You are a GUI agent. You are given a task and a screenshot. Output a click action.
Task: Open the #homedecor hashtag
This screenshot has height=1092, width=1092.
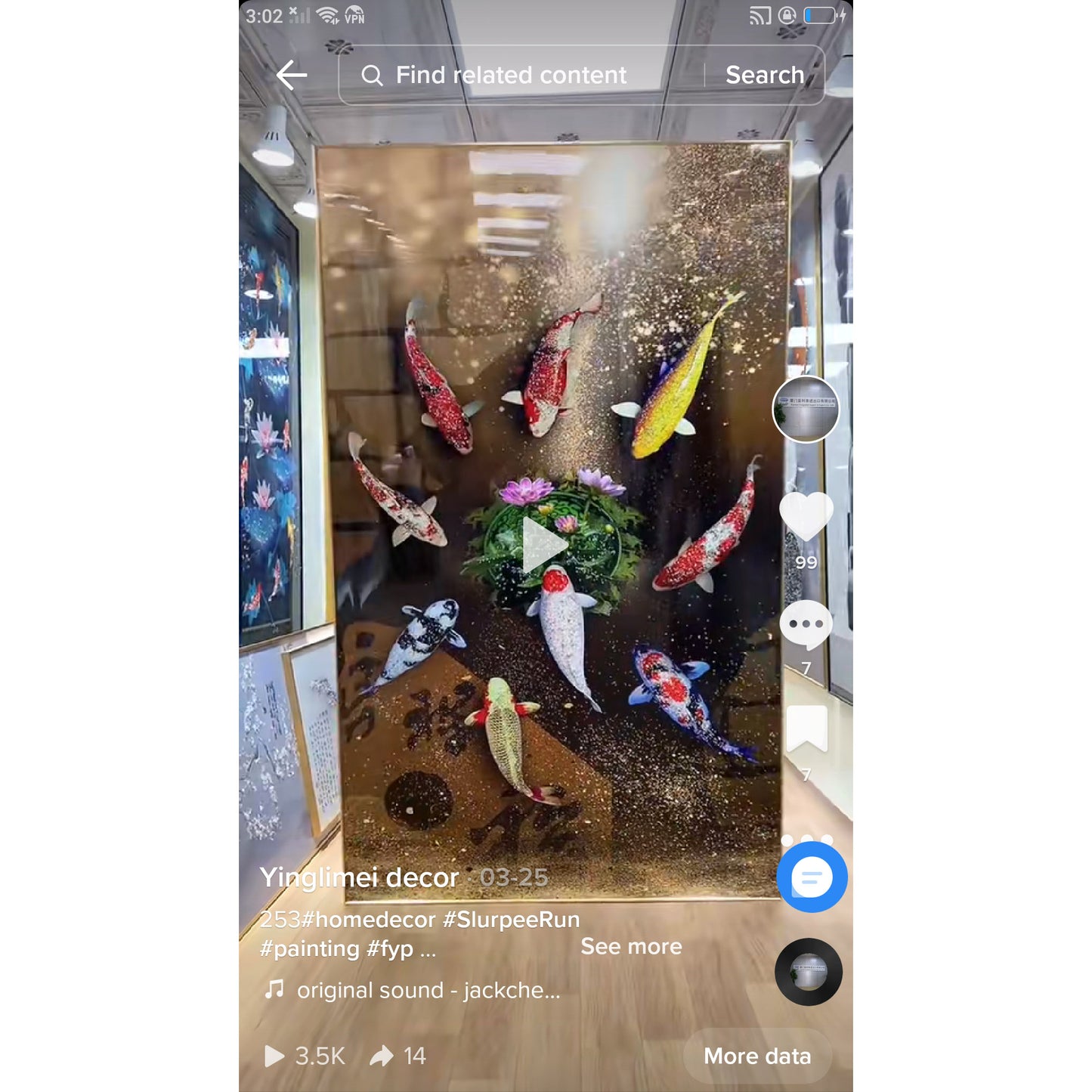(x=368, y=920)
